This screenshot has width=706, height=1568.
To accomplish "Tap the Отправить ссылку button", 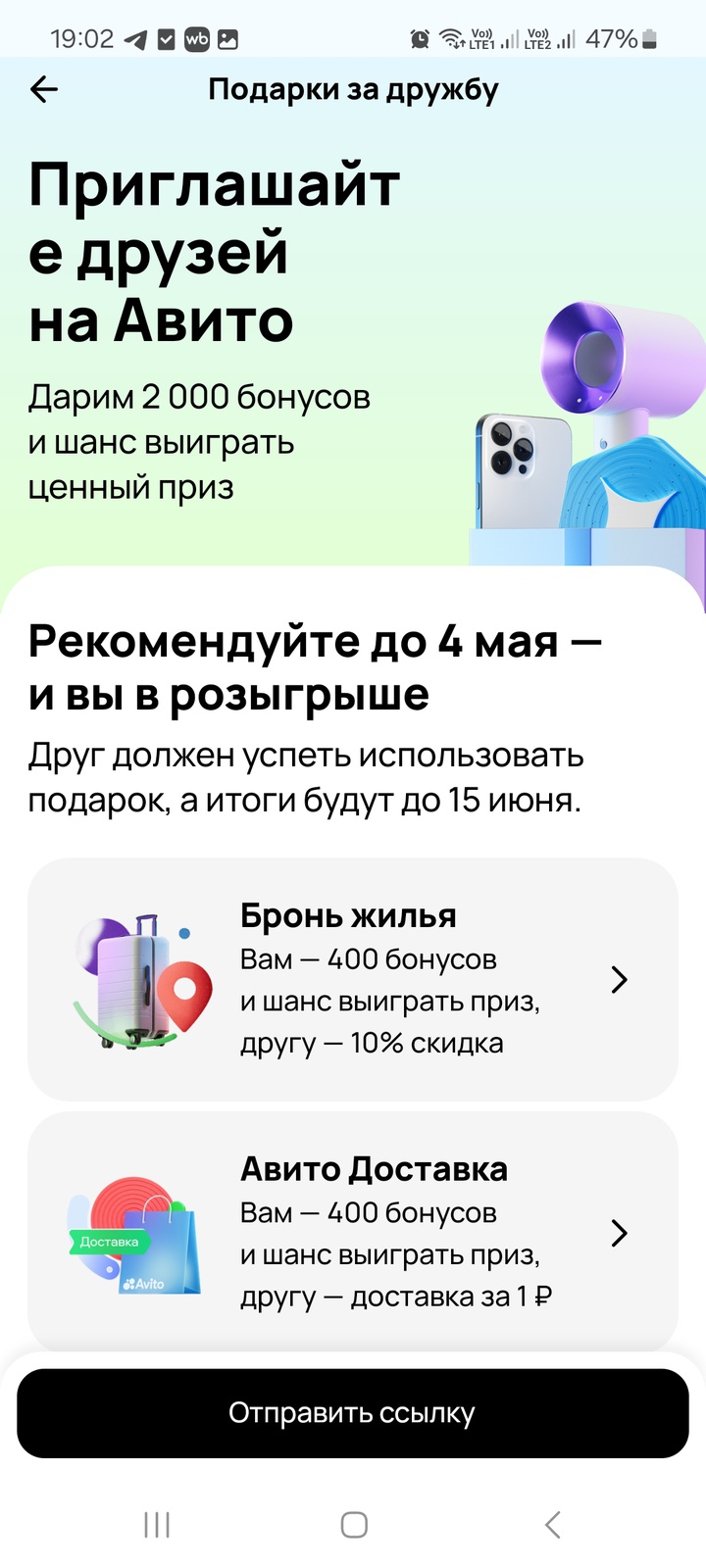I will 353,1413.
